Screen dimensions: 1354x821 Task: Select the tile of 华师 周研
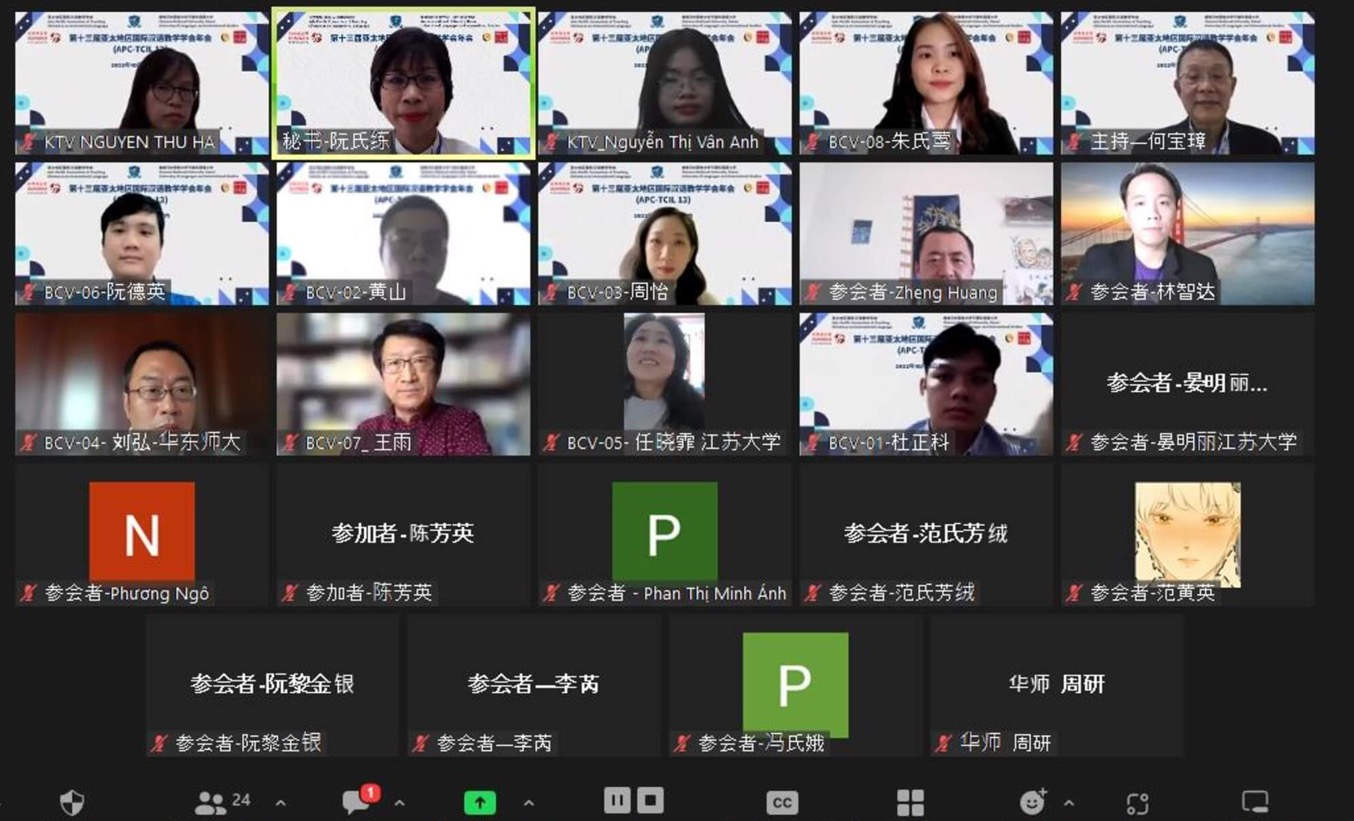click(x=1056, y=684)
